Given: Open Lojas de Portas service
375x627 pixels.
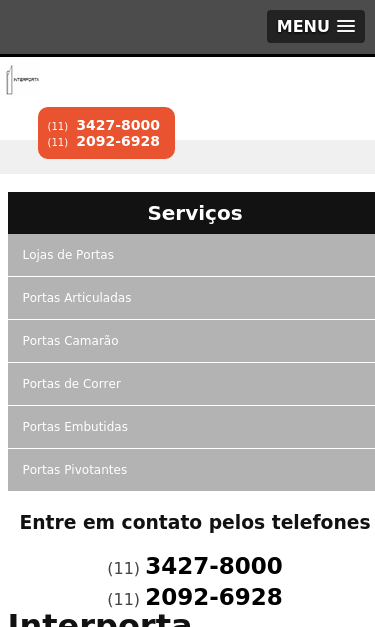Looking at the screenshot, I should pos(191,255).
